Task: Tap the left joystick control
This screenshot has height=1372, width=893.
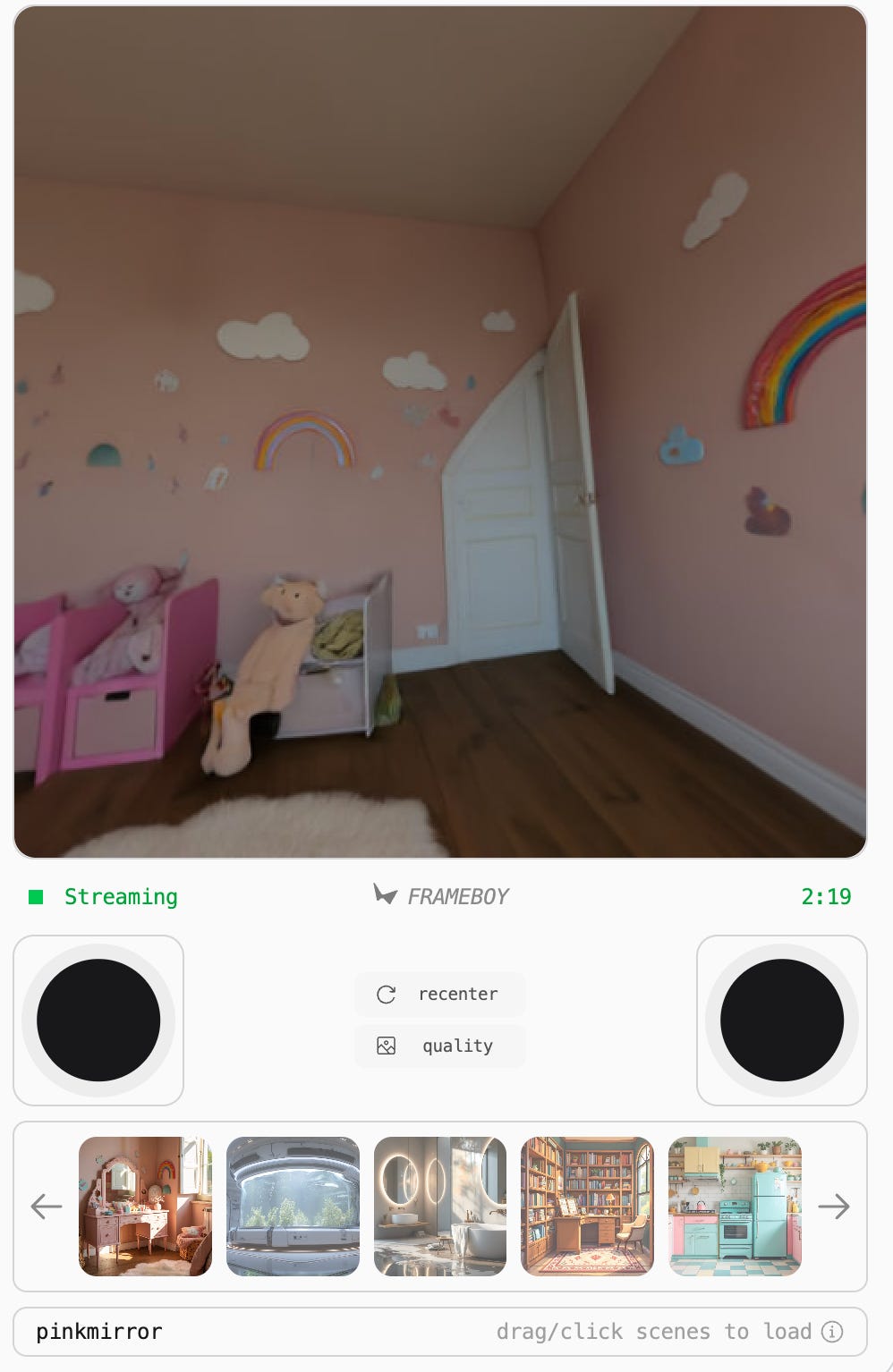Action: (98, 1021)
